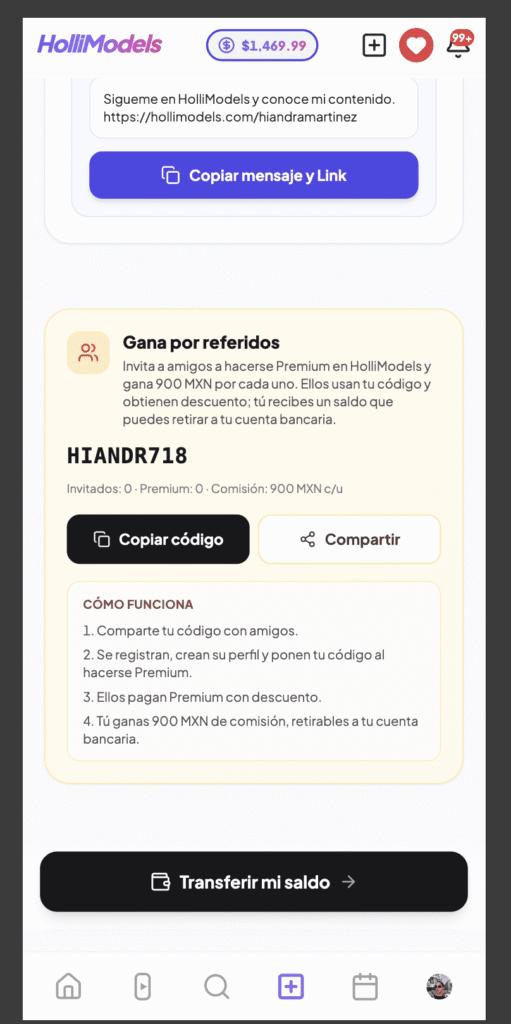Open the notifications bell
Image resolution: width=511 pixels, height=1024 pixels.
pos(461,44)
